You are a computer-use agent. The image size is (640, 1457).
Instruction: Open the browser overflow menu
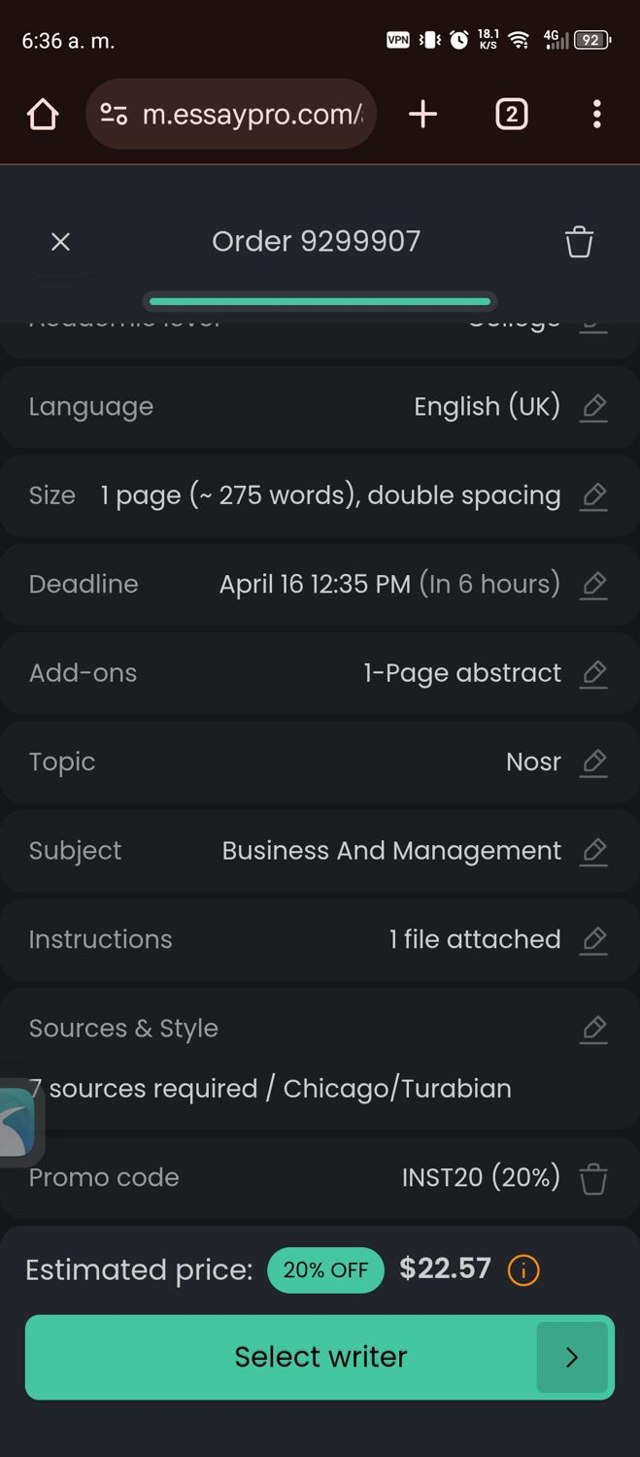tap(596, 115)
